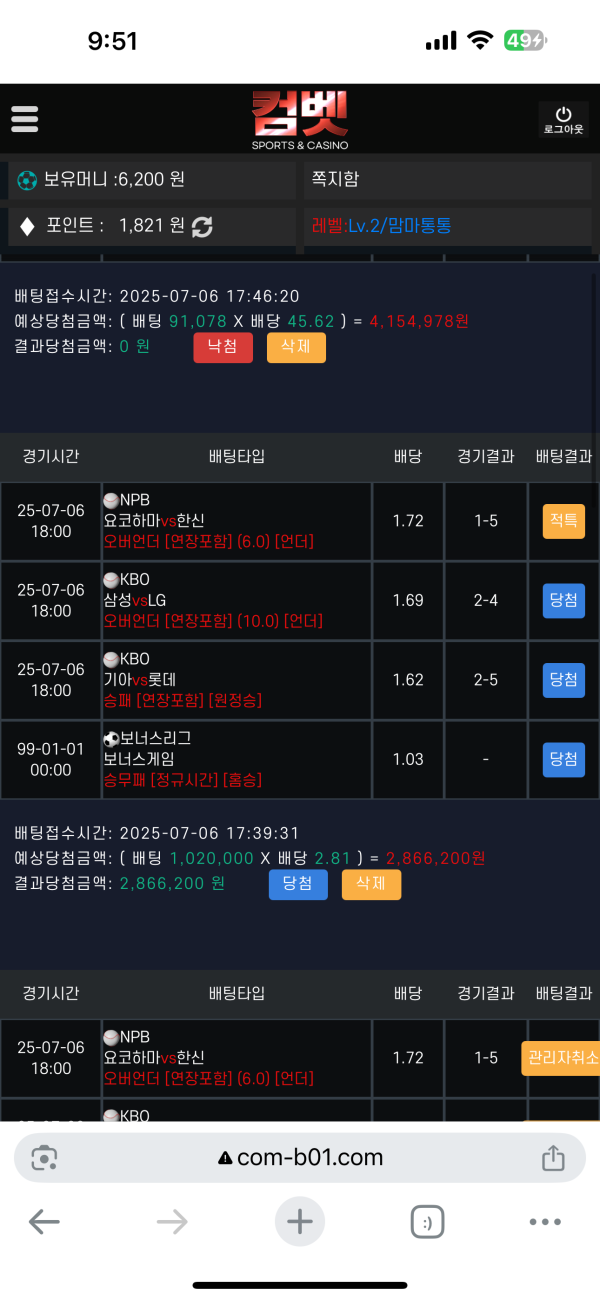The height and width of the screenshot is (1300, 600).
Task: Open the browser more options menu
Action: pos(545,1221)
